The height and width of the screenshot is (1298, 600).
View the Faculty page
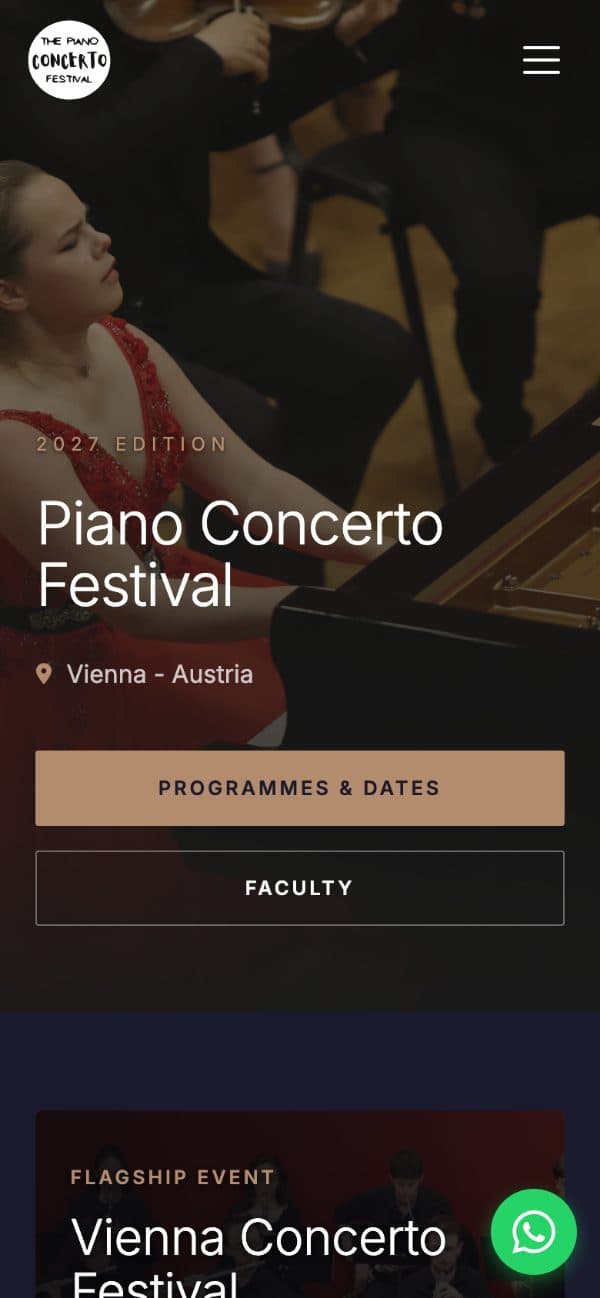click(x=300, y=888)
